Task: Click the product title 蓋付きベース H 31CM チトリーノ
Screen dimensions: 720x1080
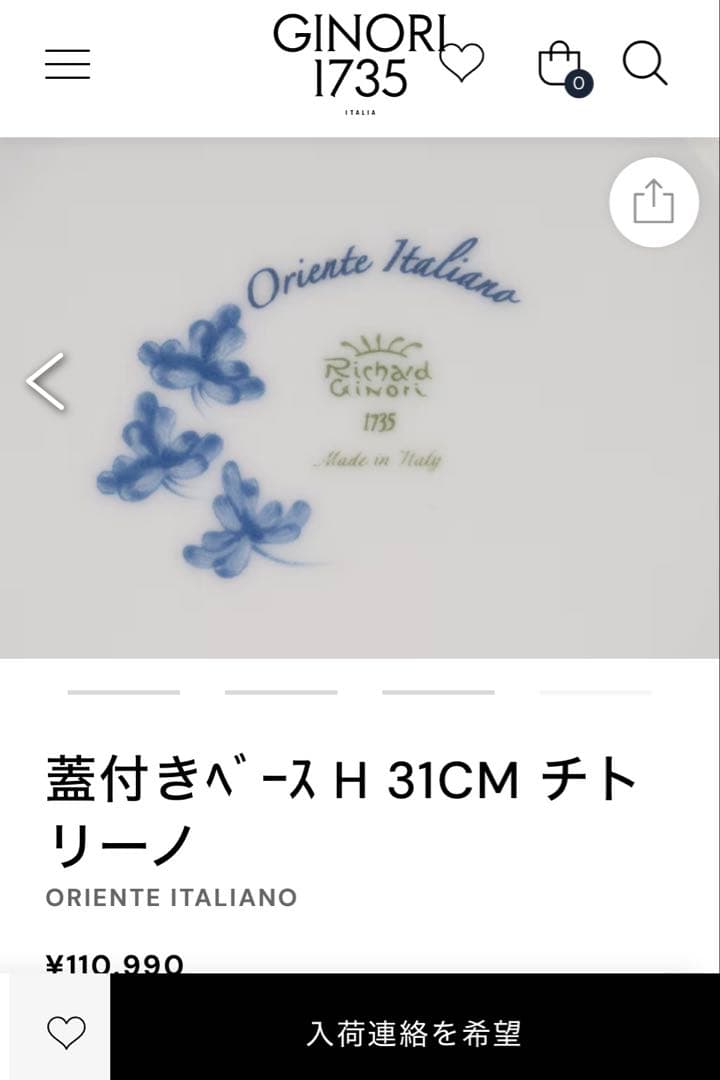Action: (345, 805)
